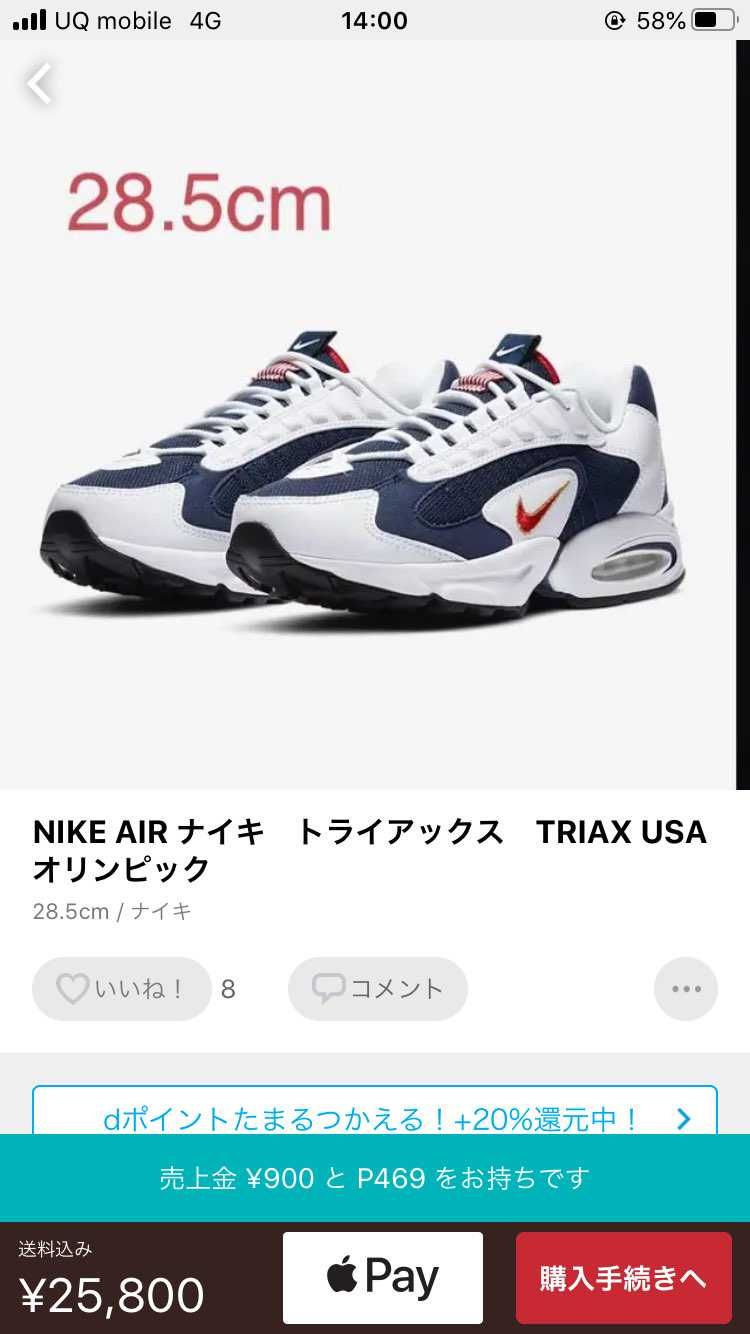Tap the 58% battery percentage display
The height and width of the screenshot is (1334, 750).
tap(660, 18)
